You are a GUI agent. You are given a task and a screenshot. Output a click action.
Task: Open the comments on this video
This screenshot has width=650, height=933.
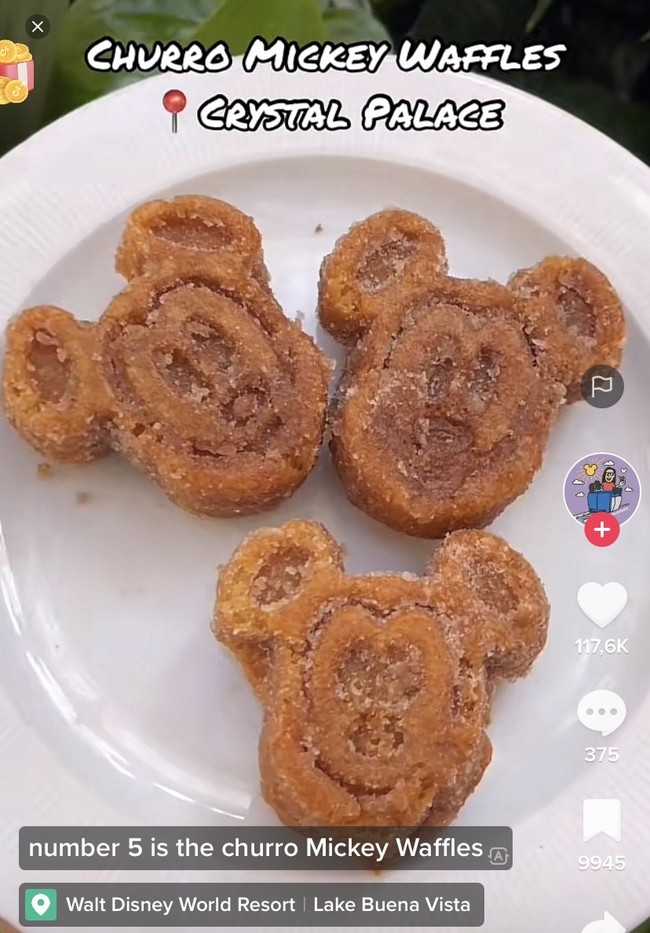602,712
